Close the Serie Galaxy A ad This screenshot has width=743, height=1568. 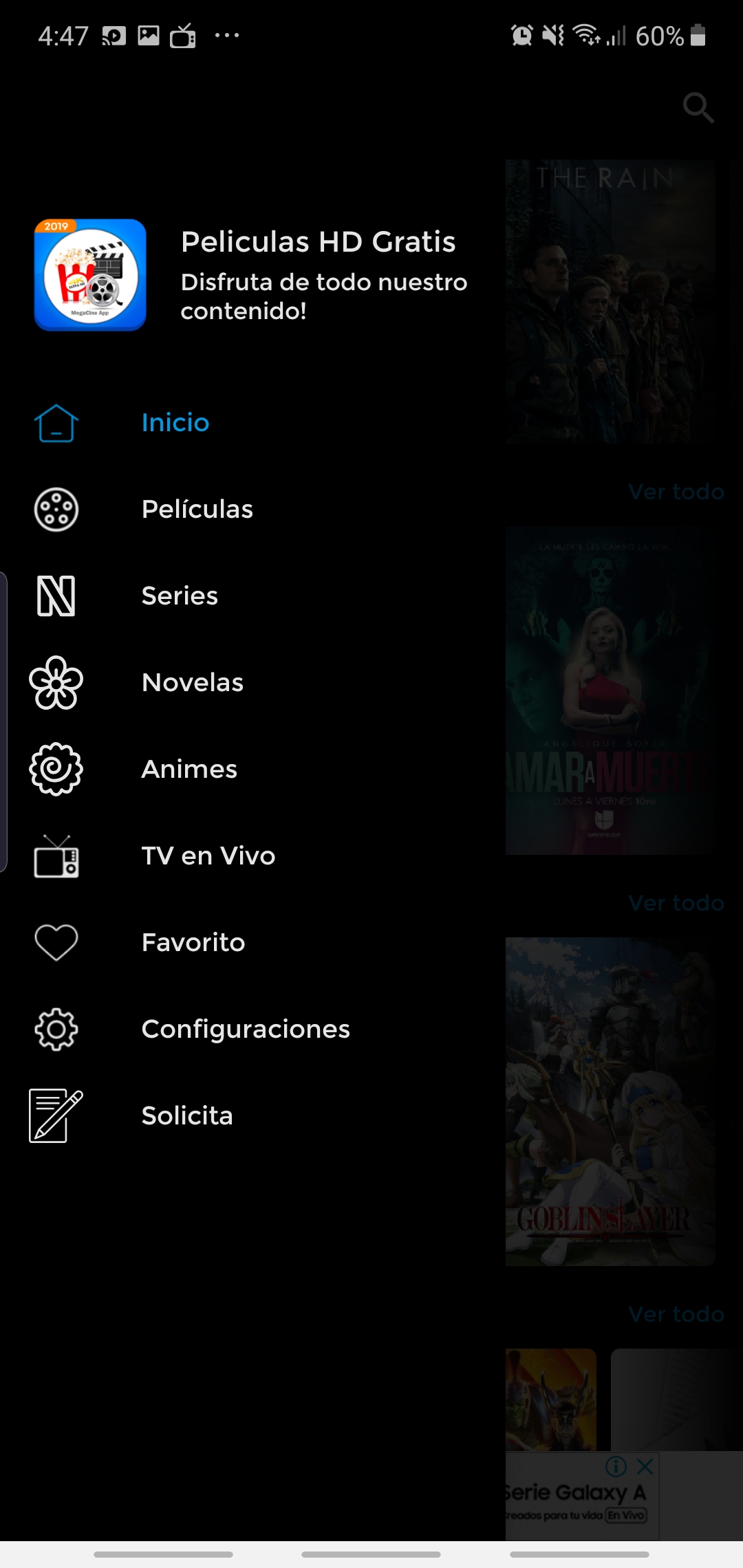tap(645, 1466)
